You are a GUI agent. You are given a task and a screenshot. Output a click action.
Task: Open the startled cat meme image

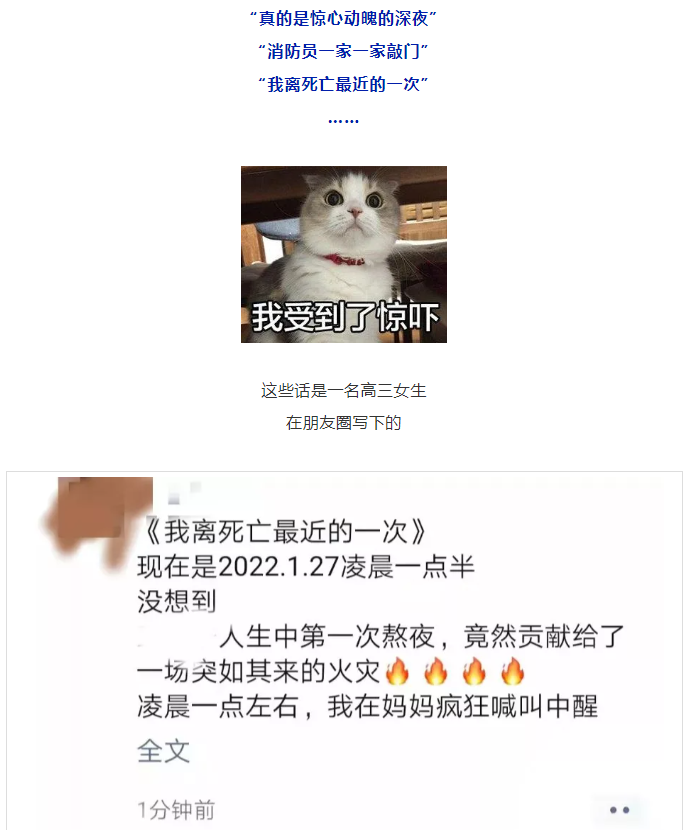pos(343,254)
